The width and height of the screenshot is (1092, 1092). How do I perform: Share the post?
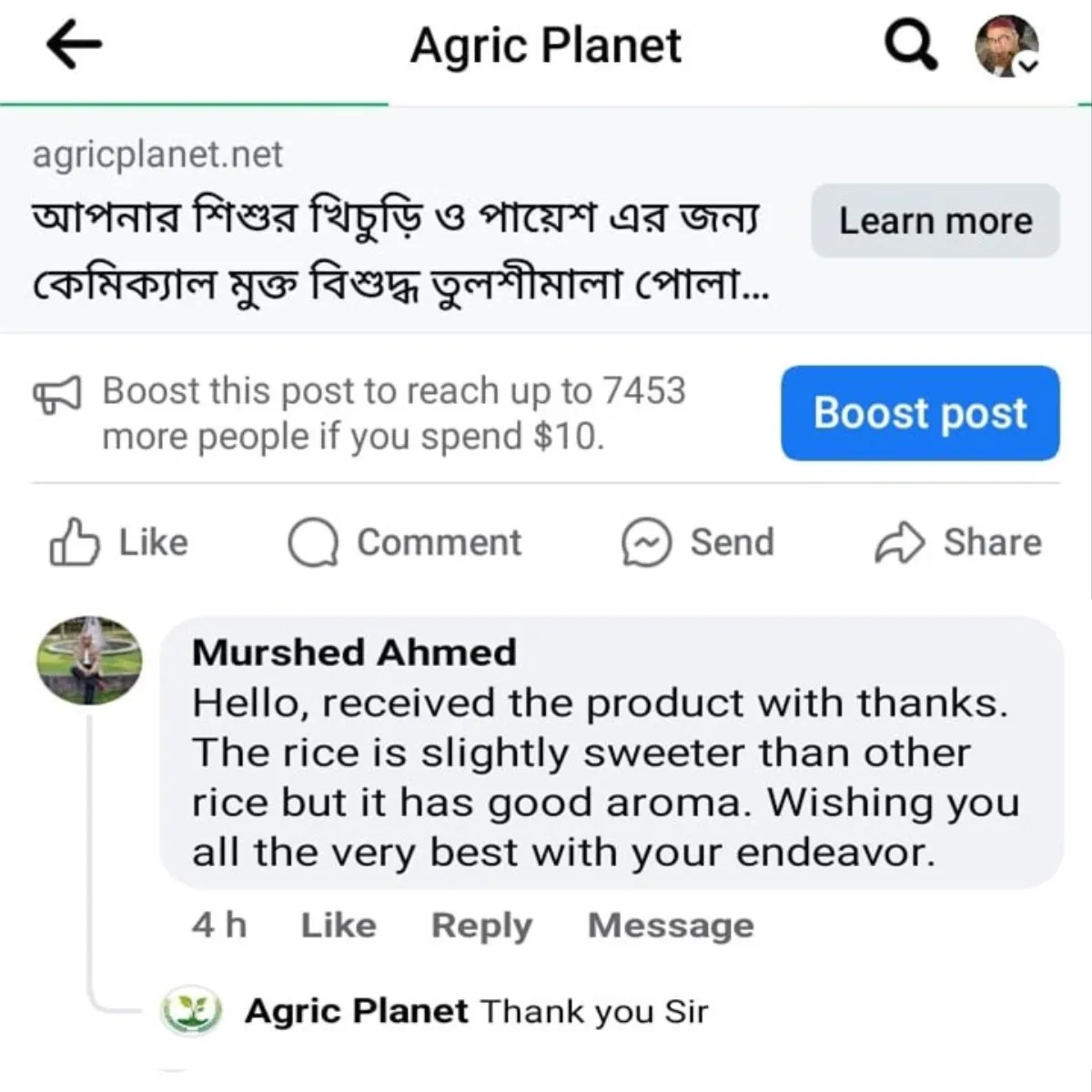tap(958, 542)
